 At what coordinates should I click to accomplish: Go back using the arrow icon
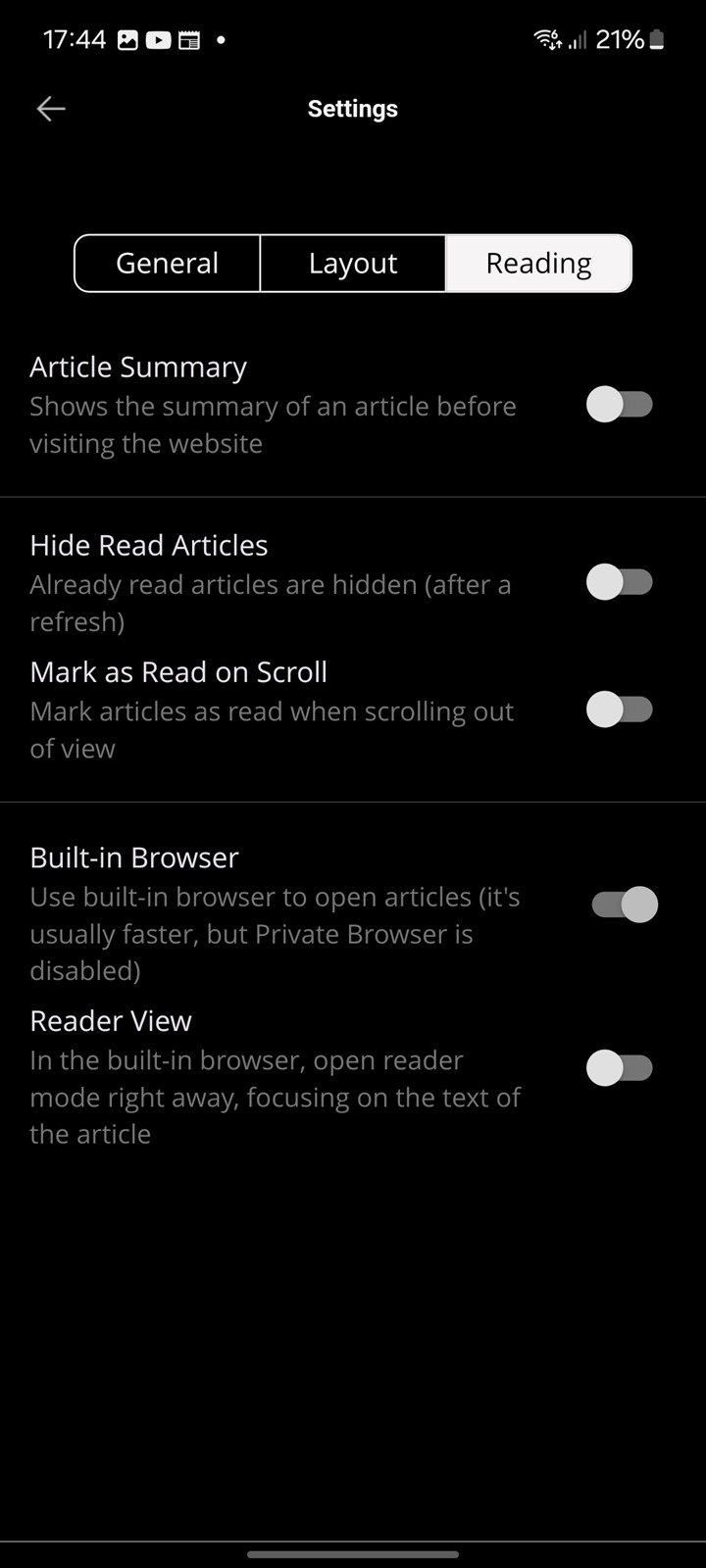(x=51, y=109)
